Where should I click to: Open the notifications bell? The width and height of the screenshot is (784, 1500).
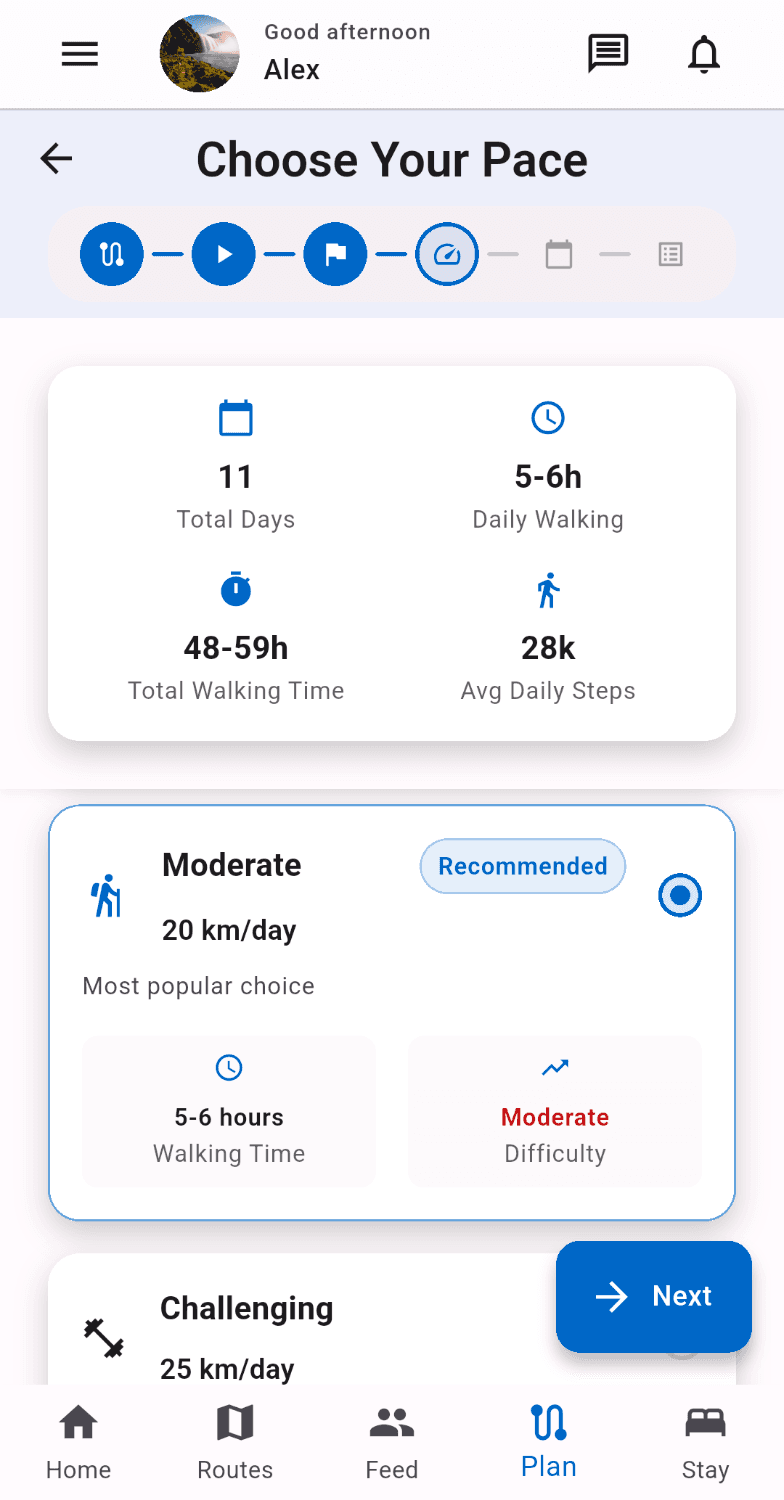[704, 54]
